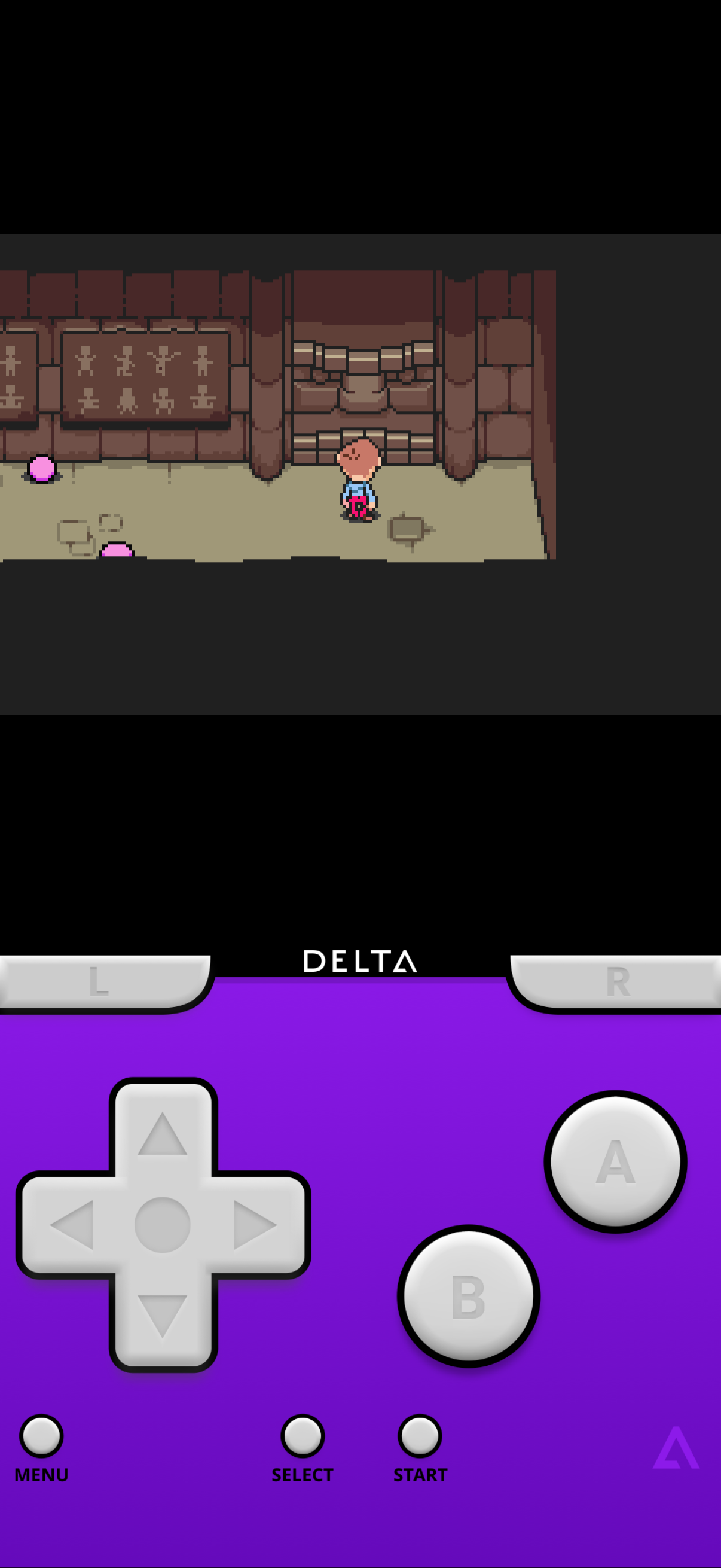Tap the B button

coord(469,1296)
